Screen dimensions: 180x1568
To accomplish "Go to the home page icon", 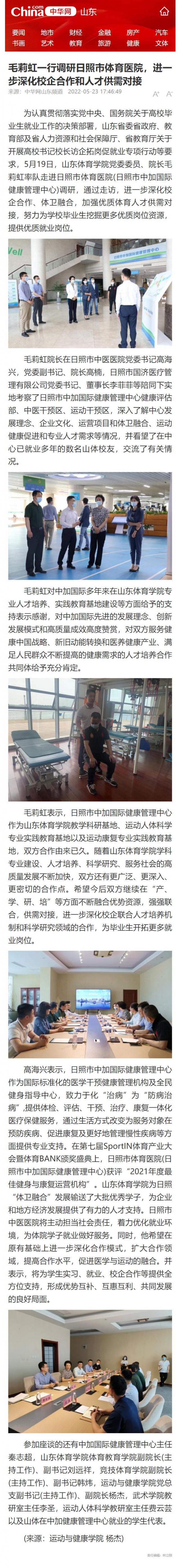I will (x=164, y=12).
